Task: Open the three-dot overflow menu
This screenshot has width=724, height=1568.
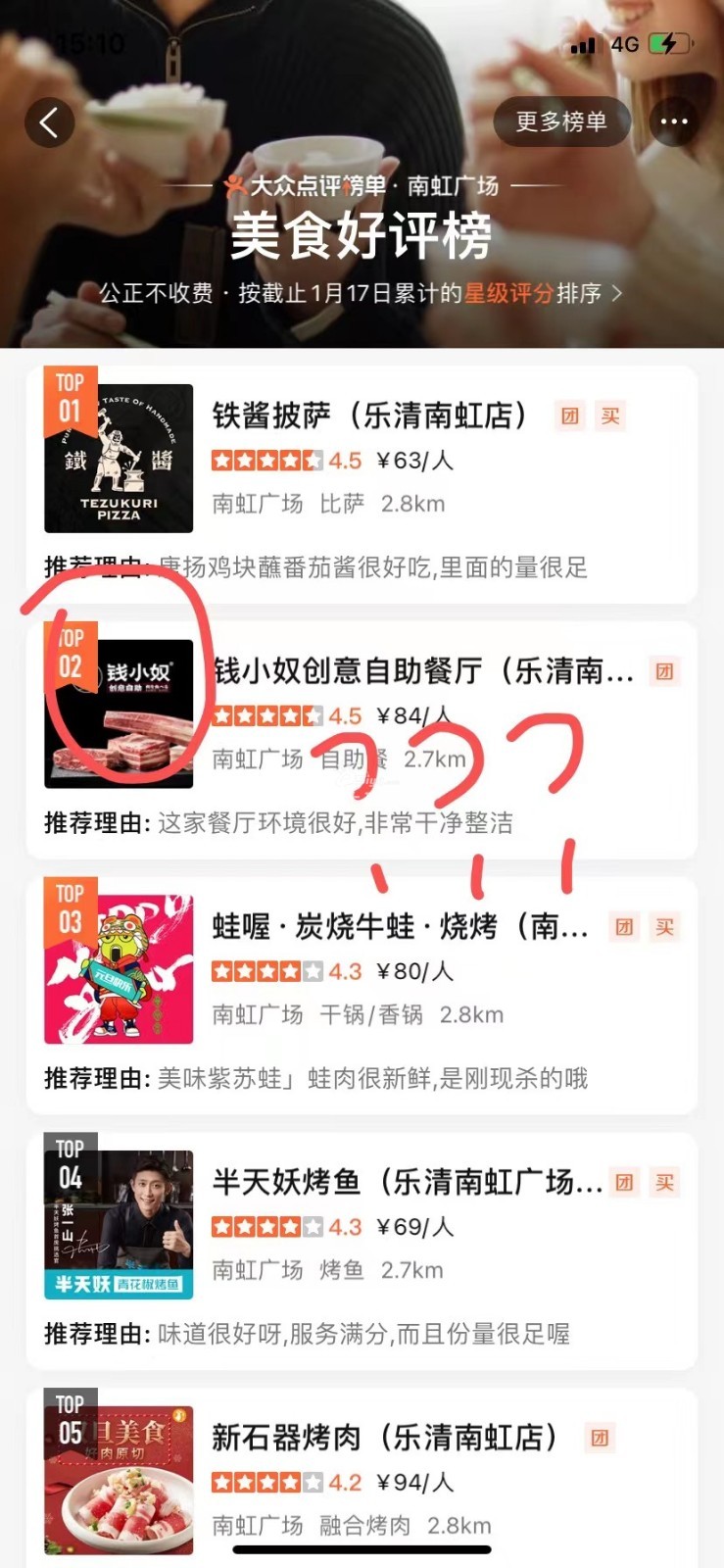Action: pos(674,122)
